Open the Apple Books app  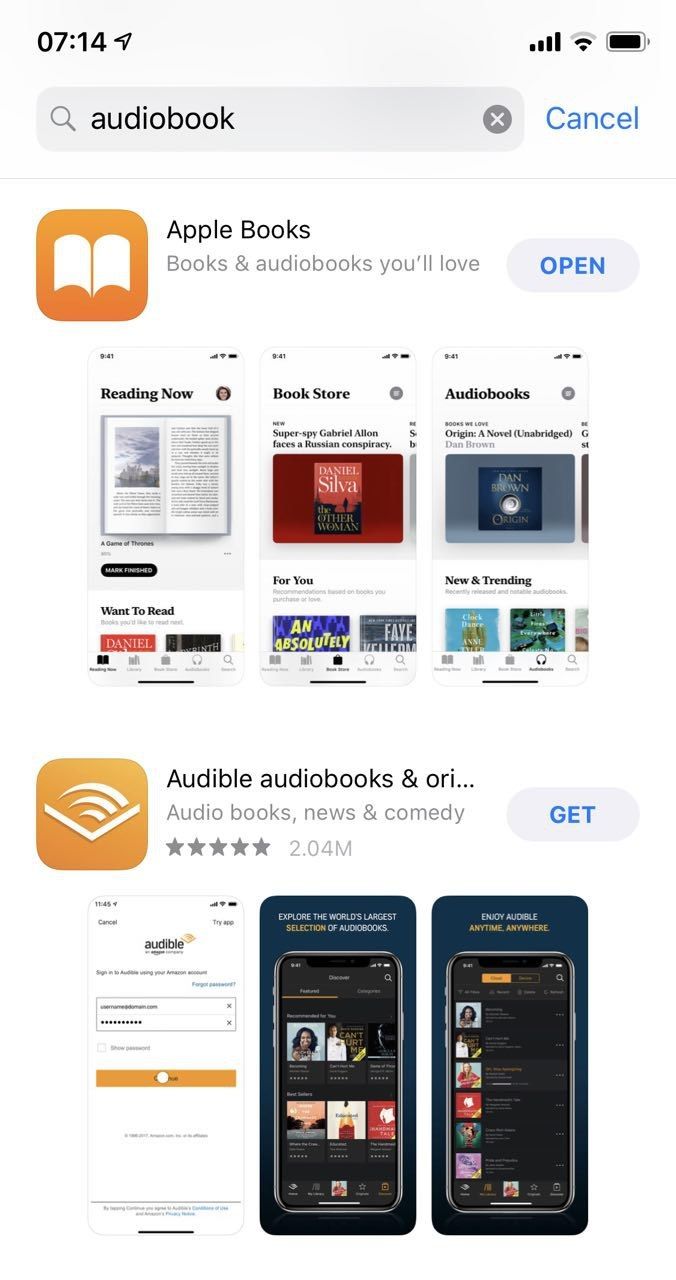573,265
